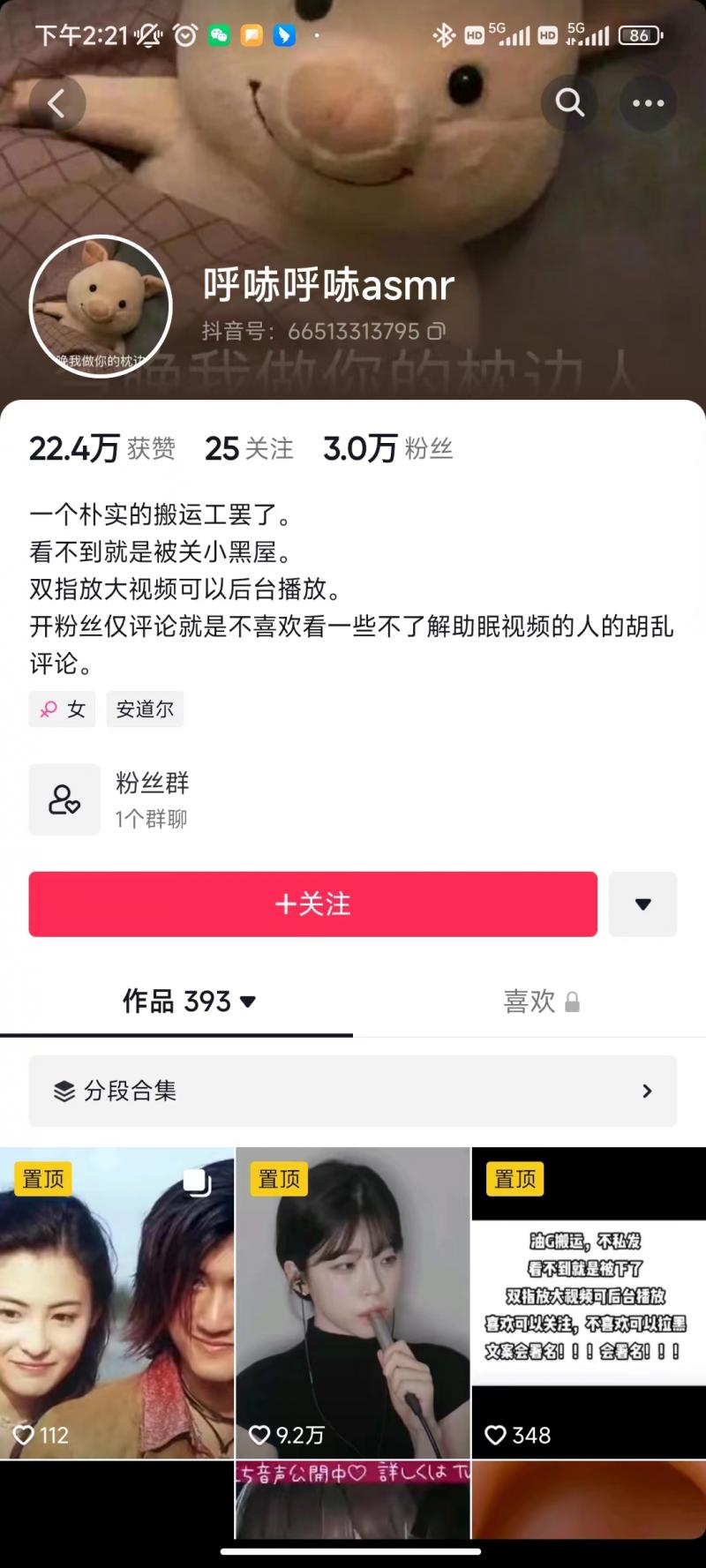Image resolution: width=706 pixels, height=1568 pixels.
Task: Tap the profile avatar of the plush pig
Action: point(101,304)
